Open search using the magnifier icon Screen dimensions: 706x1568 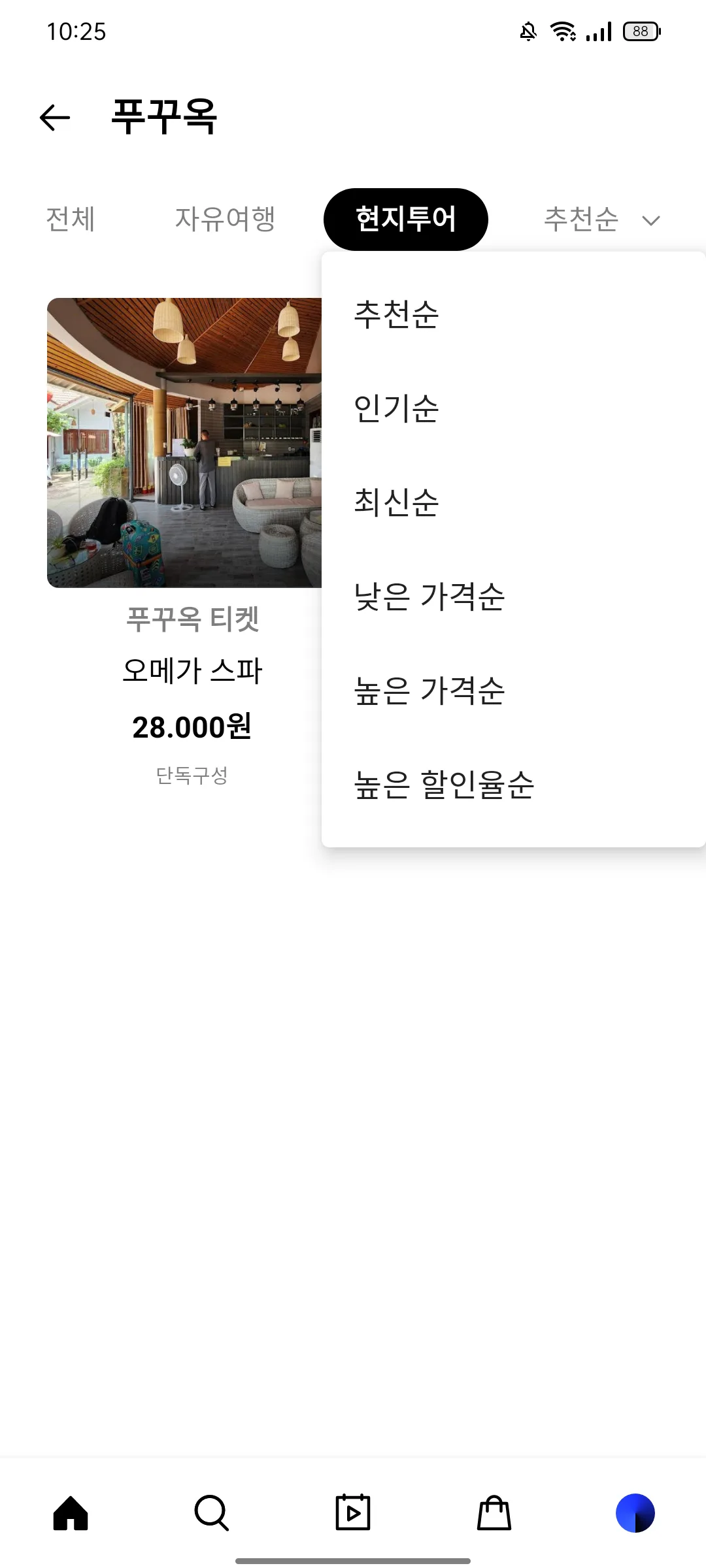[212, 1514]
